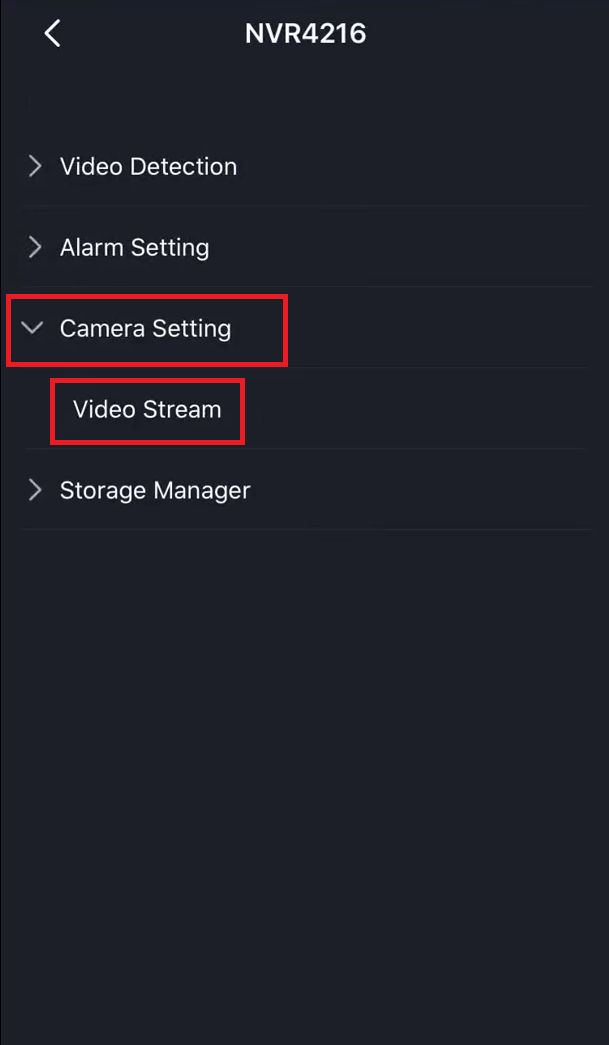Go back using the top-left arrow
The height and width of the screenshot is (1045, 609).
(x=52, y=33)
